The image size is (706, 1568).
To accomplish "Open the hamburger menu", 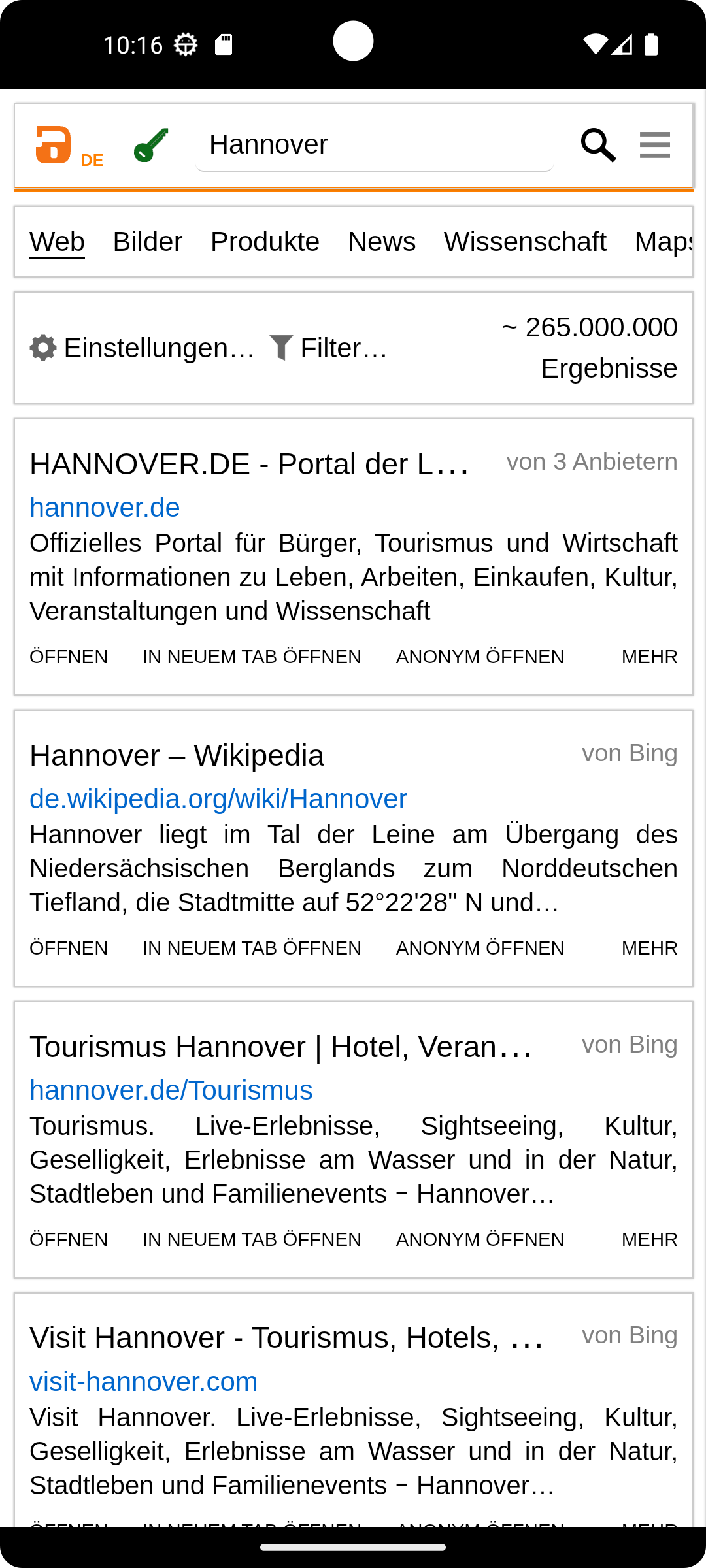I will [x=655, y=145].
